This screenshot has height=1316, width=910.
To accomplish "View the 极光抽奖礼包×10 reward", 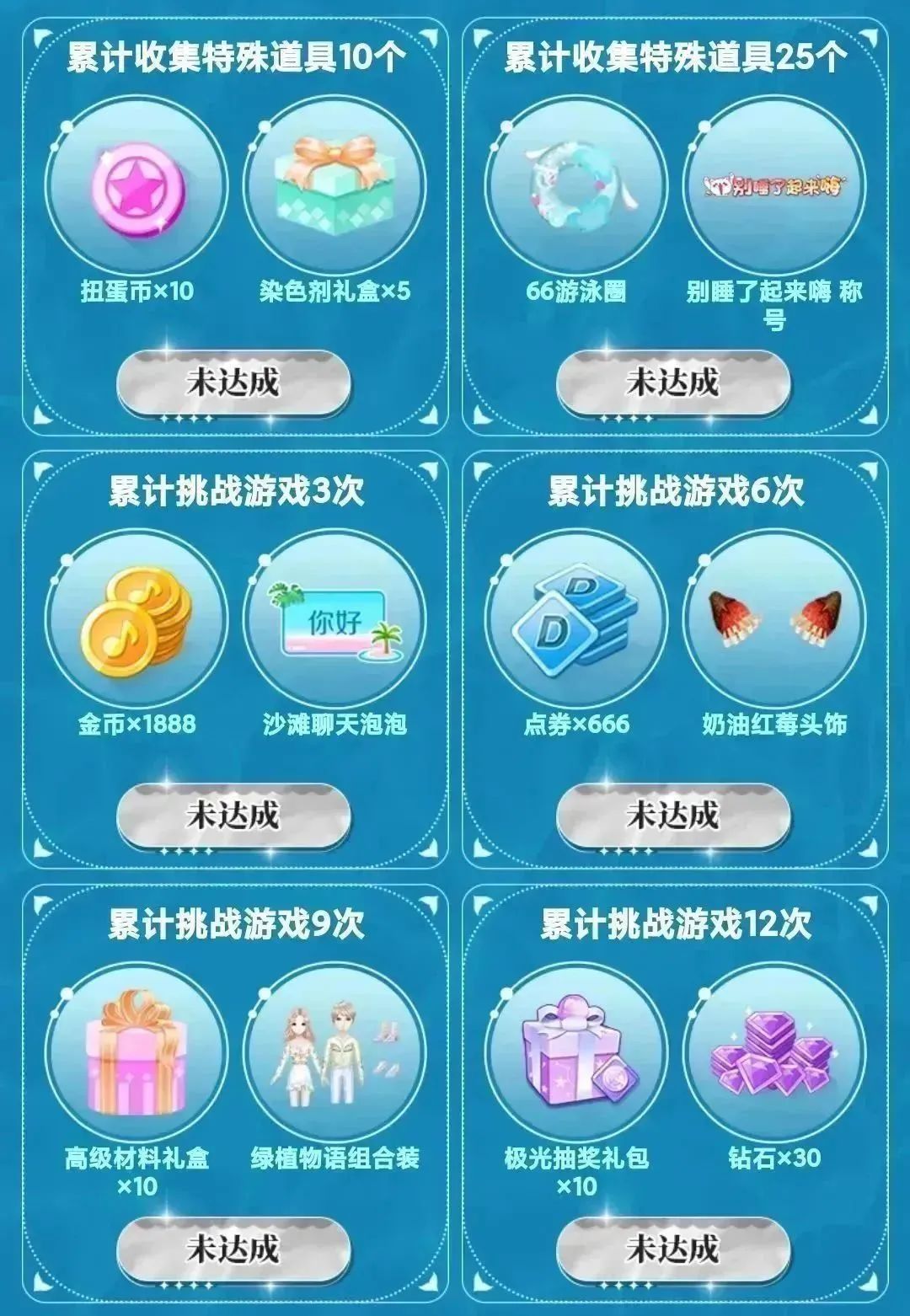I will click(x=576, y=1053).
